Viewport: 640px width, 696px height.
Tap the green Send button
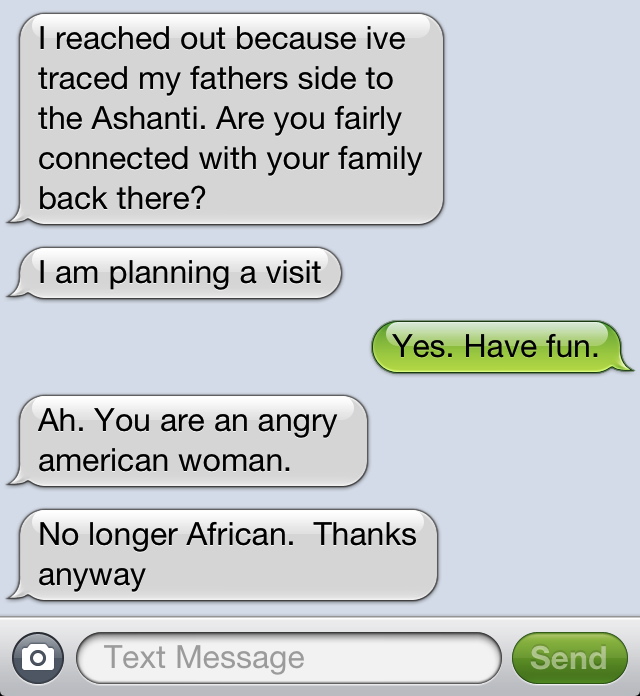[x=568, y=658]
